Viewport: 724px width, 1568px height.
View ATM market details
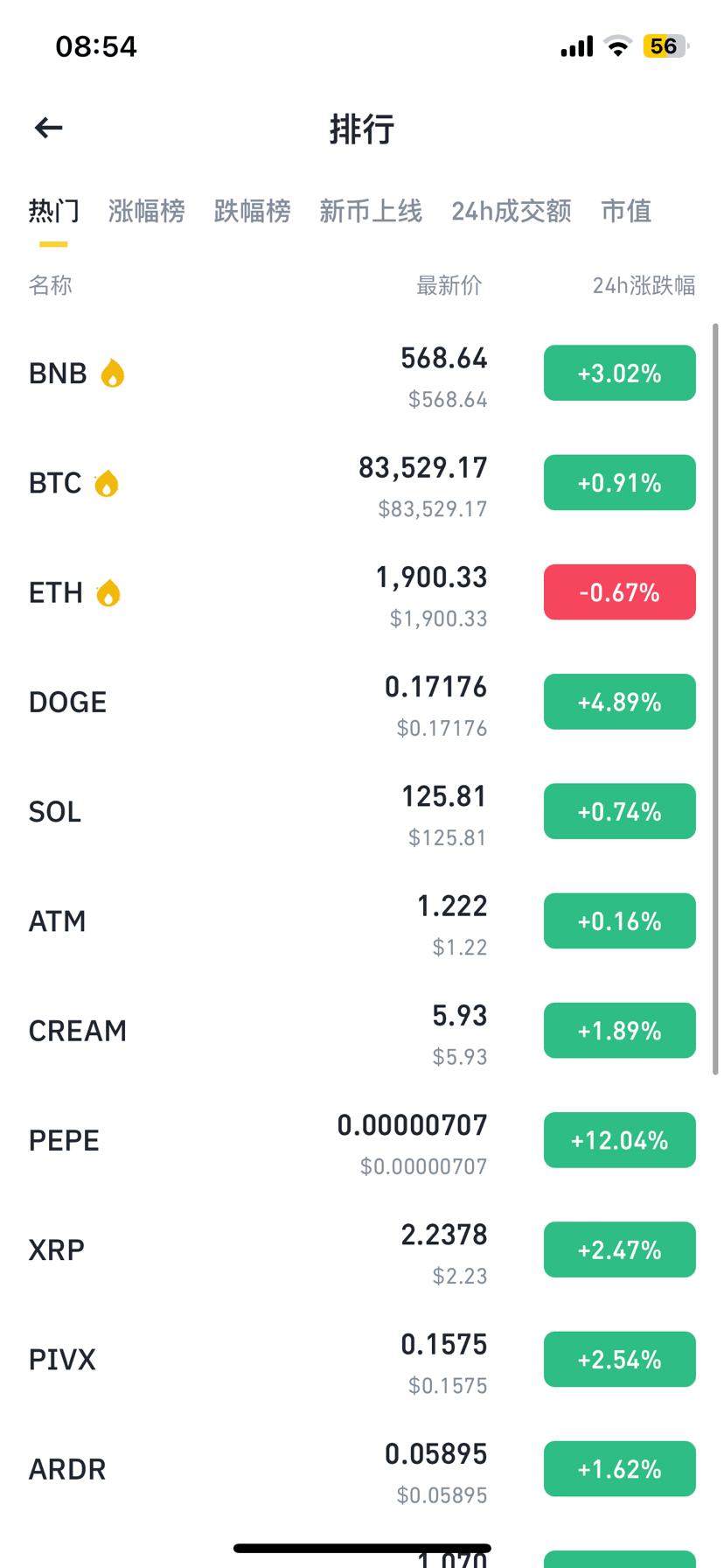pos(362,921)
